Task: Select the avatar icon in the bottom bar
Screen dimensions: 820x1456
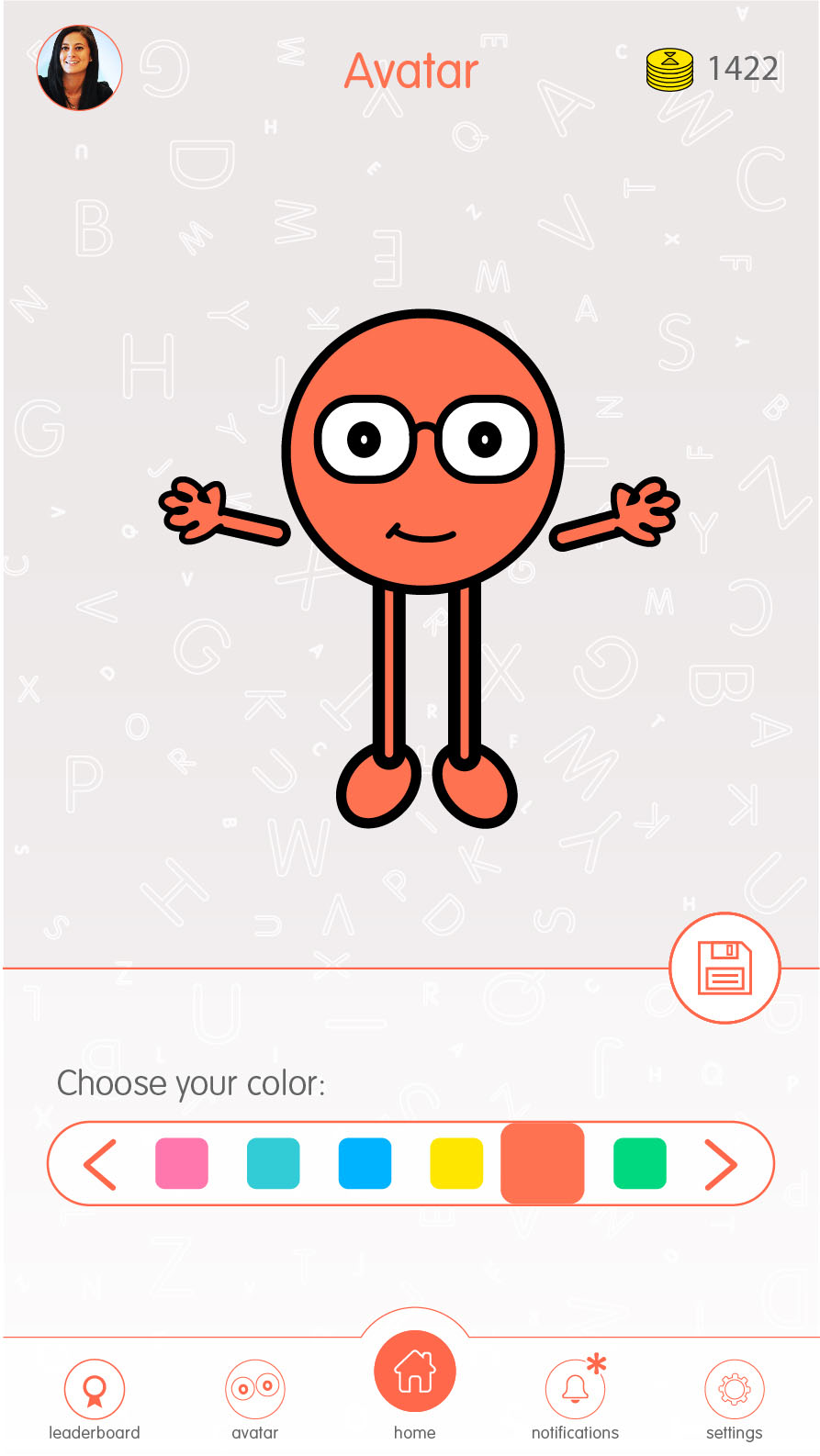Action: [254, 1387]
